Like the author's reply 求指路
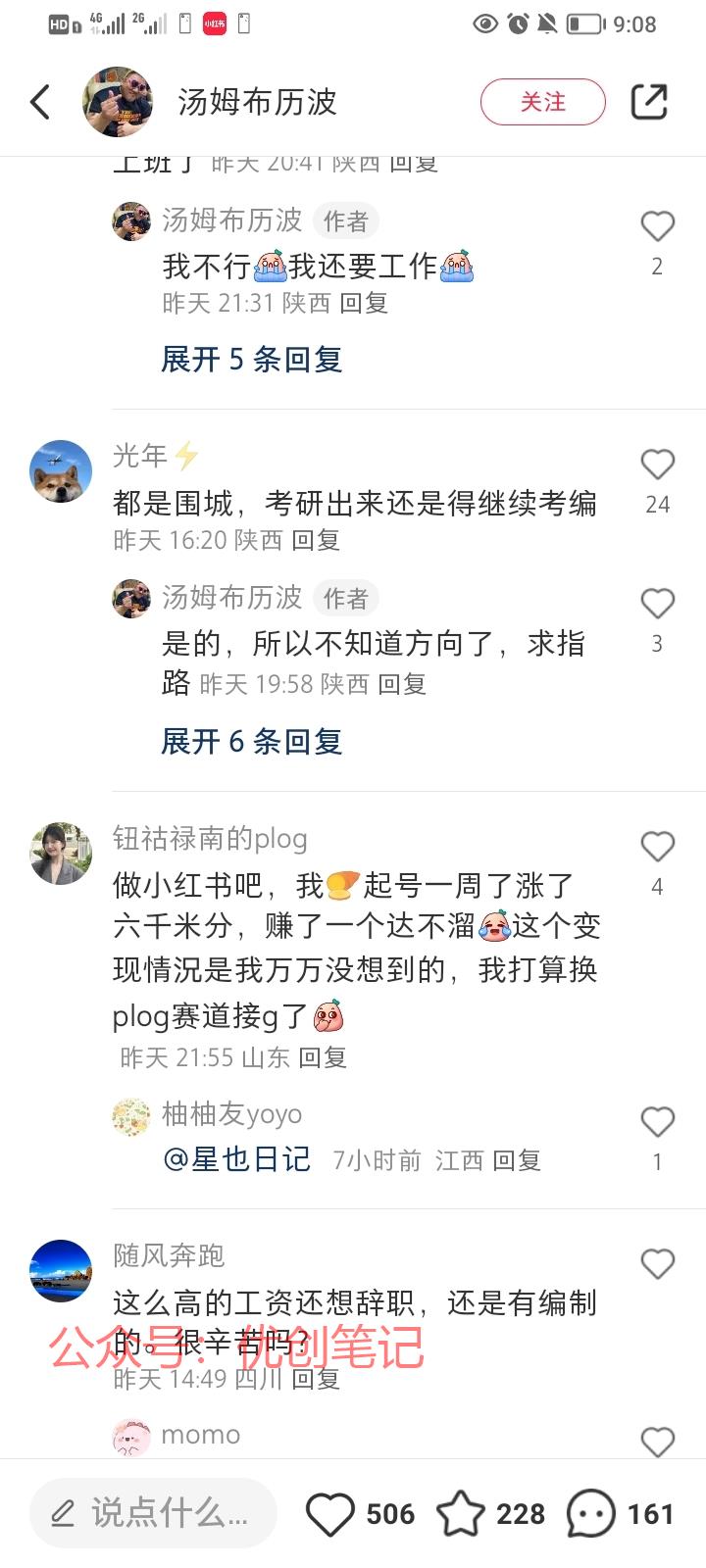 657,605
